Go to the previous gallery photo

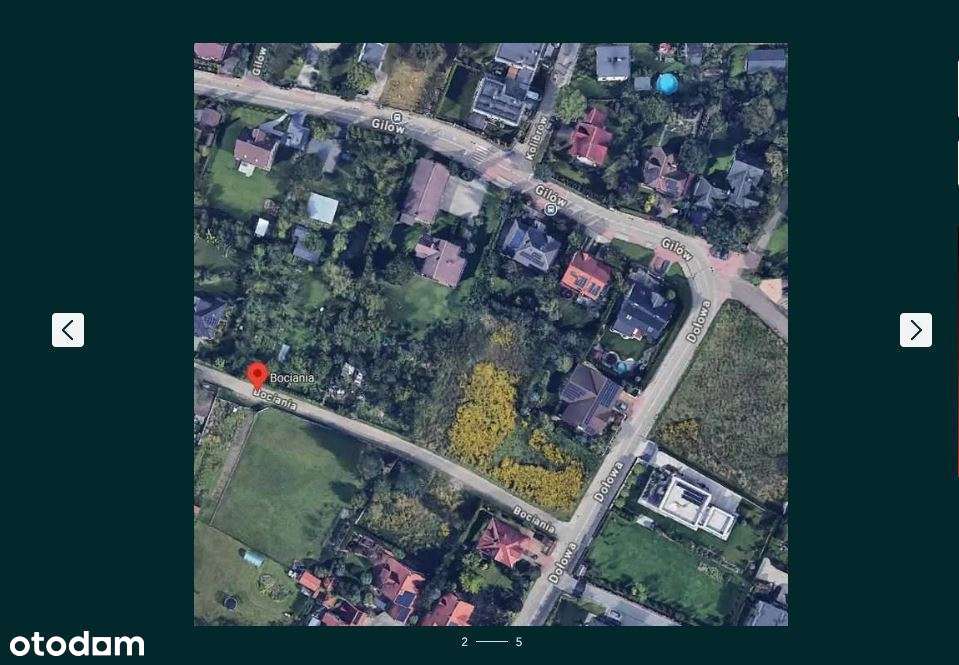click(68, 330)
